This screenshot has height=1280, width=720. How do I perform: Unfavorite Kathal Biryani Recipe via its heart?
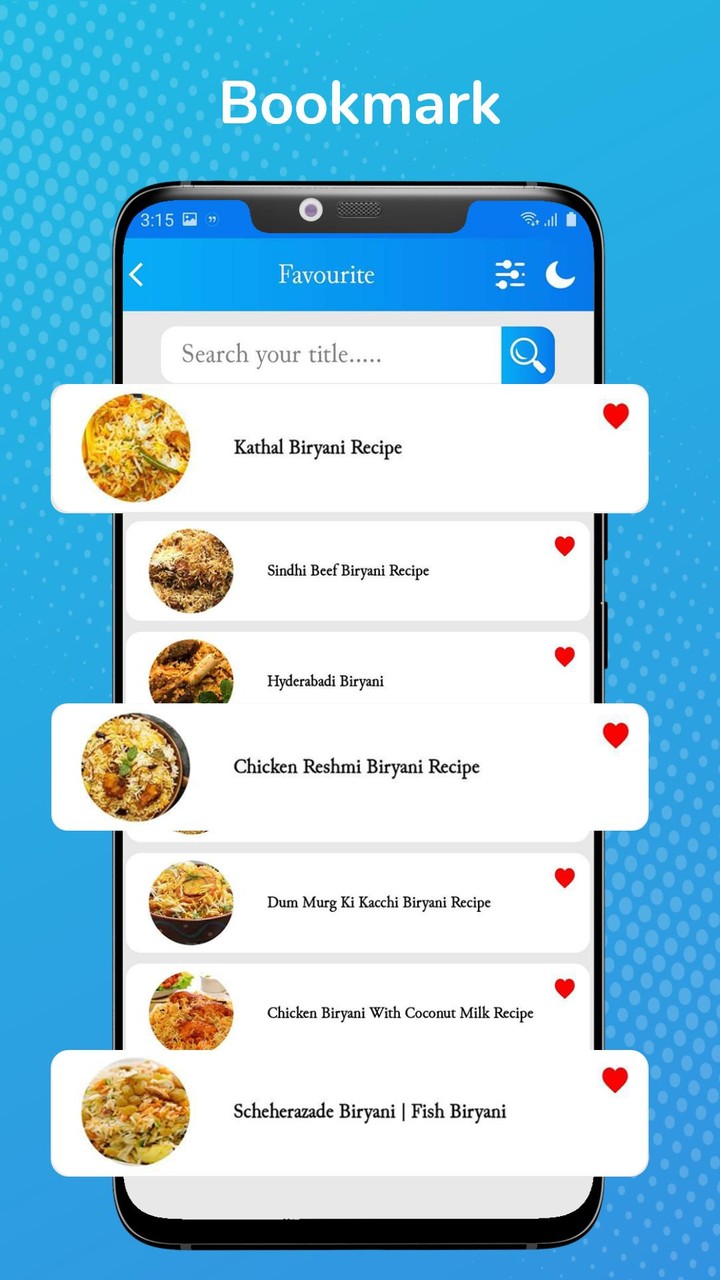[615, 416]
